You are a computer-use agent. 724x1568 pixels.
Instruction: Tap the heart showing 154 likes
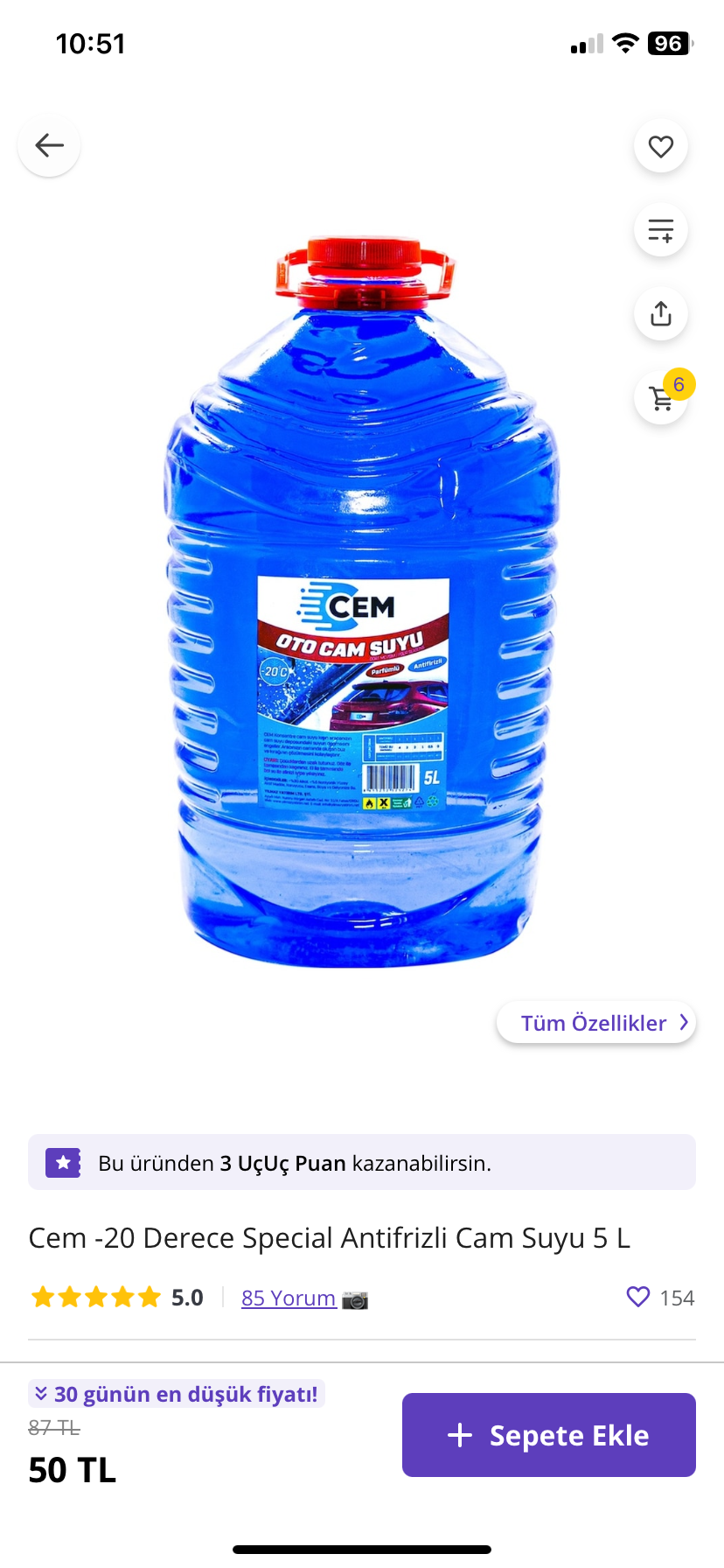coord(639,1297)
